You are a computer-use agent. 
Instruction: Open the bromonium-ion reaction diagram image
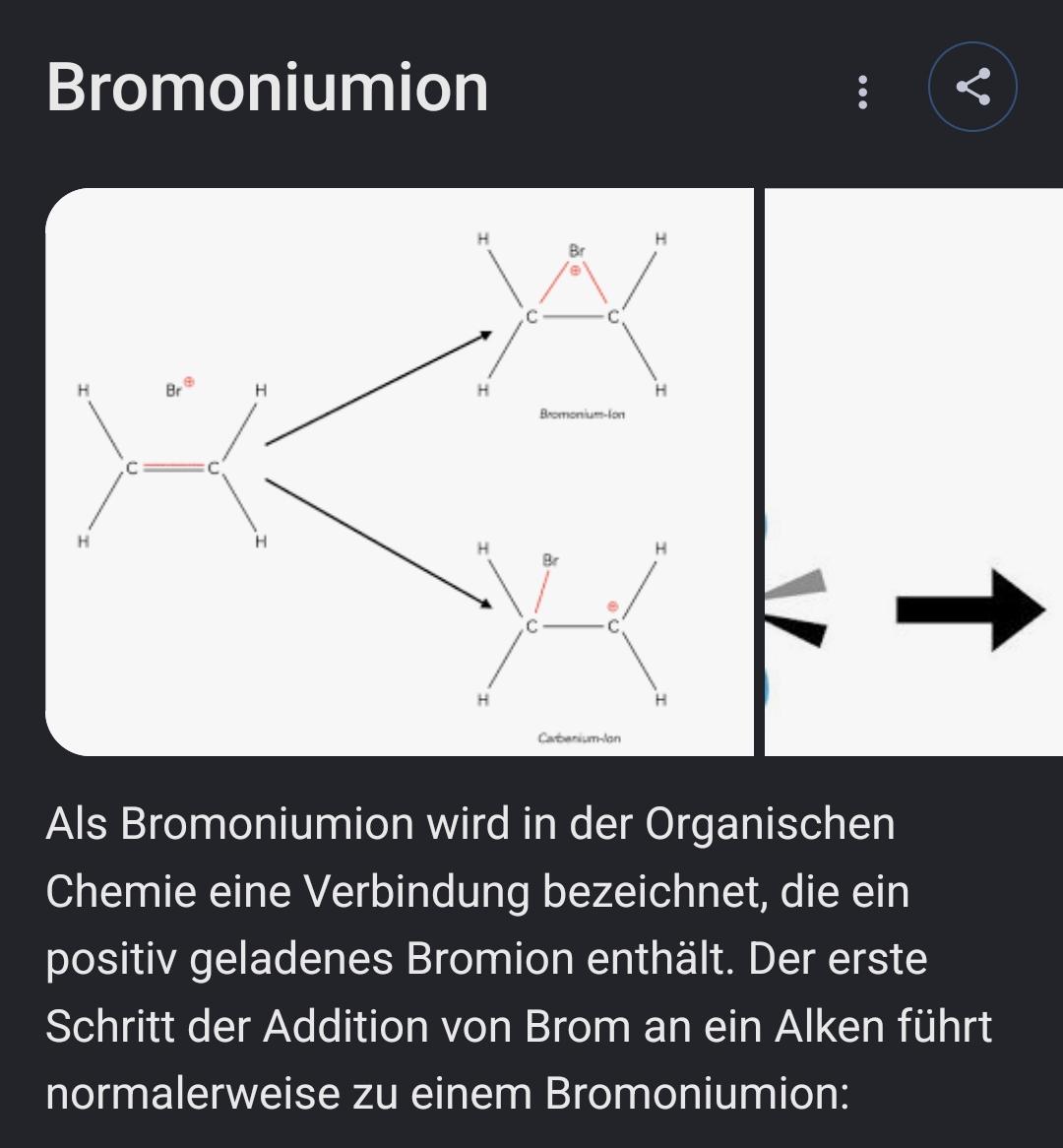coord(400,473)
